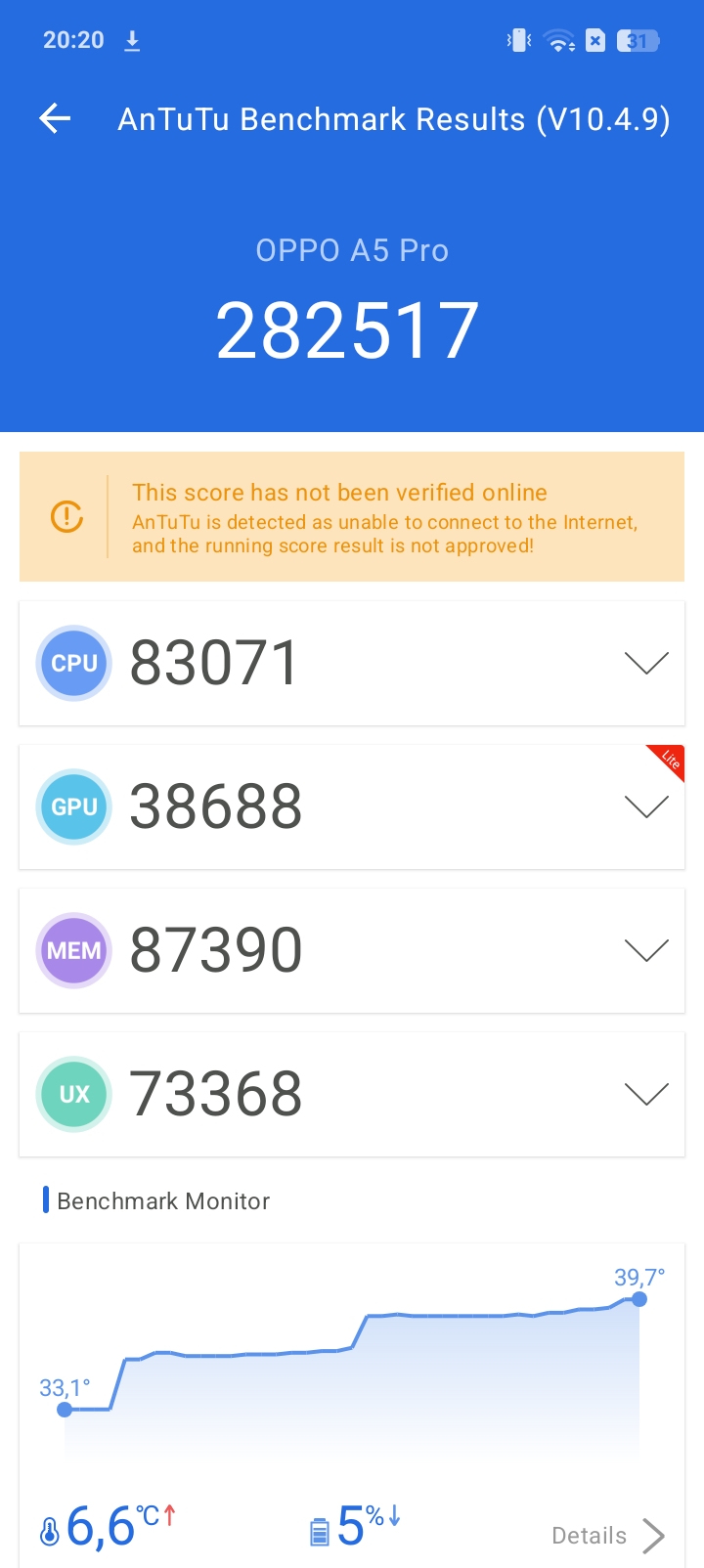Expand the MEM score breakdown

tap(646, 950)
